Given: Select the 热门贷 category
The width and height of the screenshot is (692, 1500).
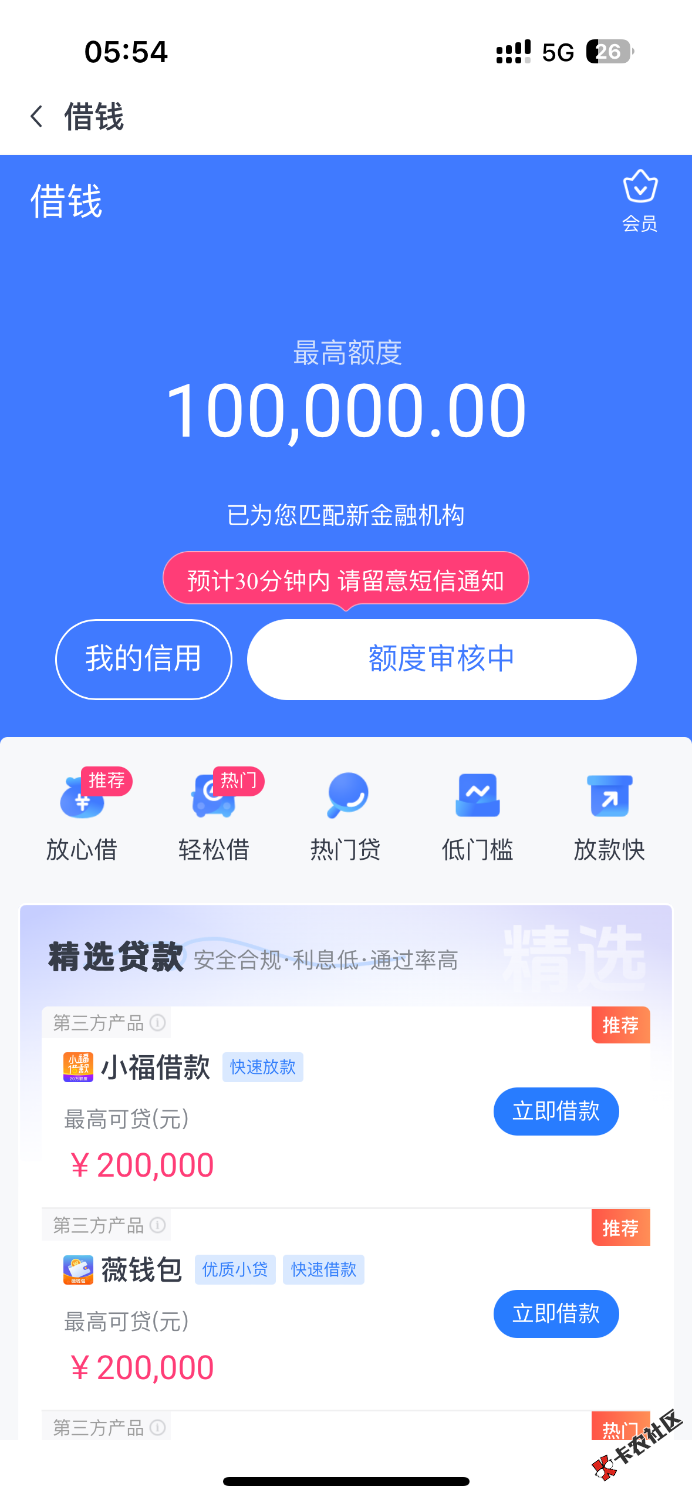Looking at the screenshot, I should click(346, 817).
